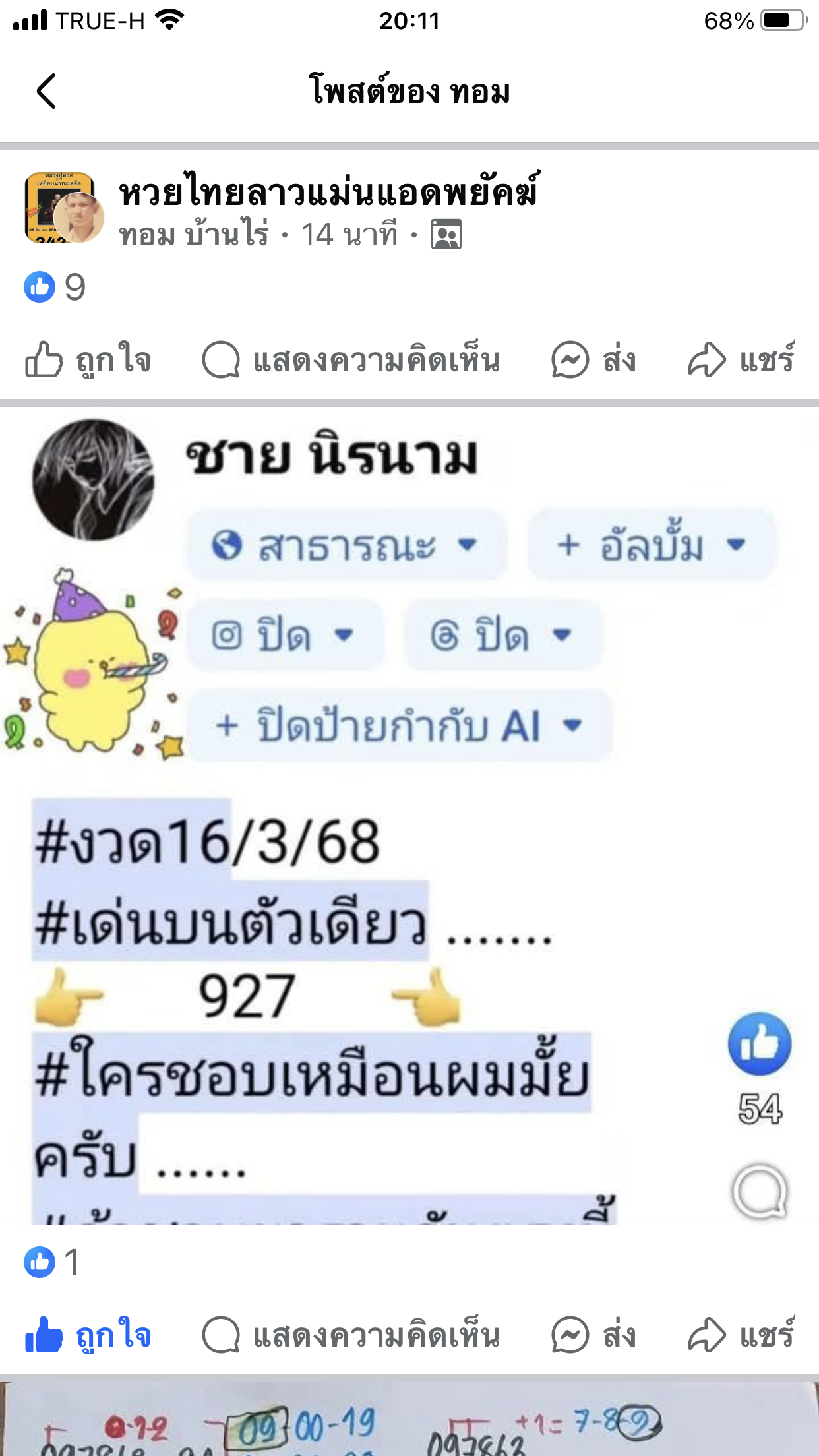Image resolution: width=819 pixels, height=1456 pixels.
Task: View who liked the 927 picture
Action: tap(53, 1262)
